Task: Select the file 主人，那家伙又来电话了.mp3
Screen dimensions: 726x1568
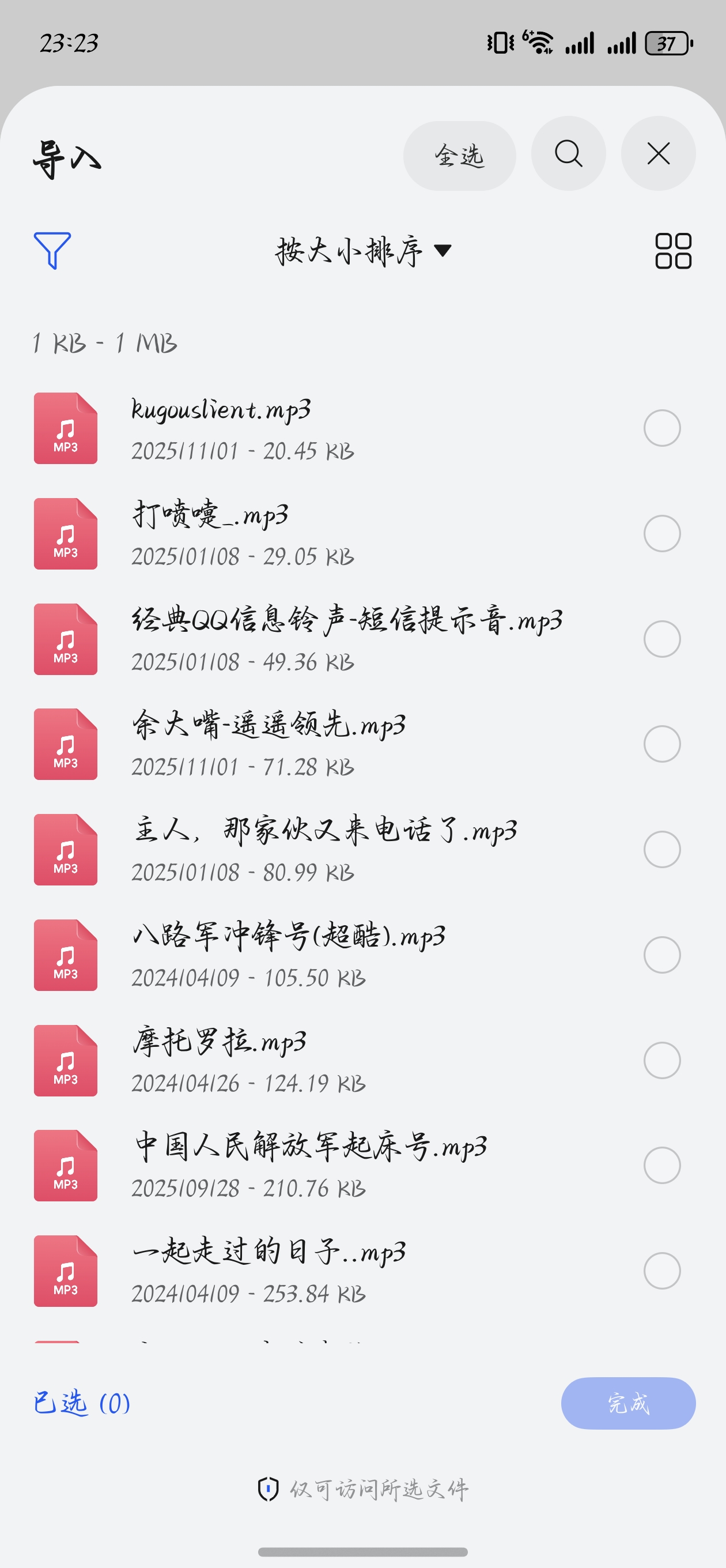Action: coord(661,850)
